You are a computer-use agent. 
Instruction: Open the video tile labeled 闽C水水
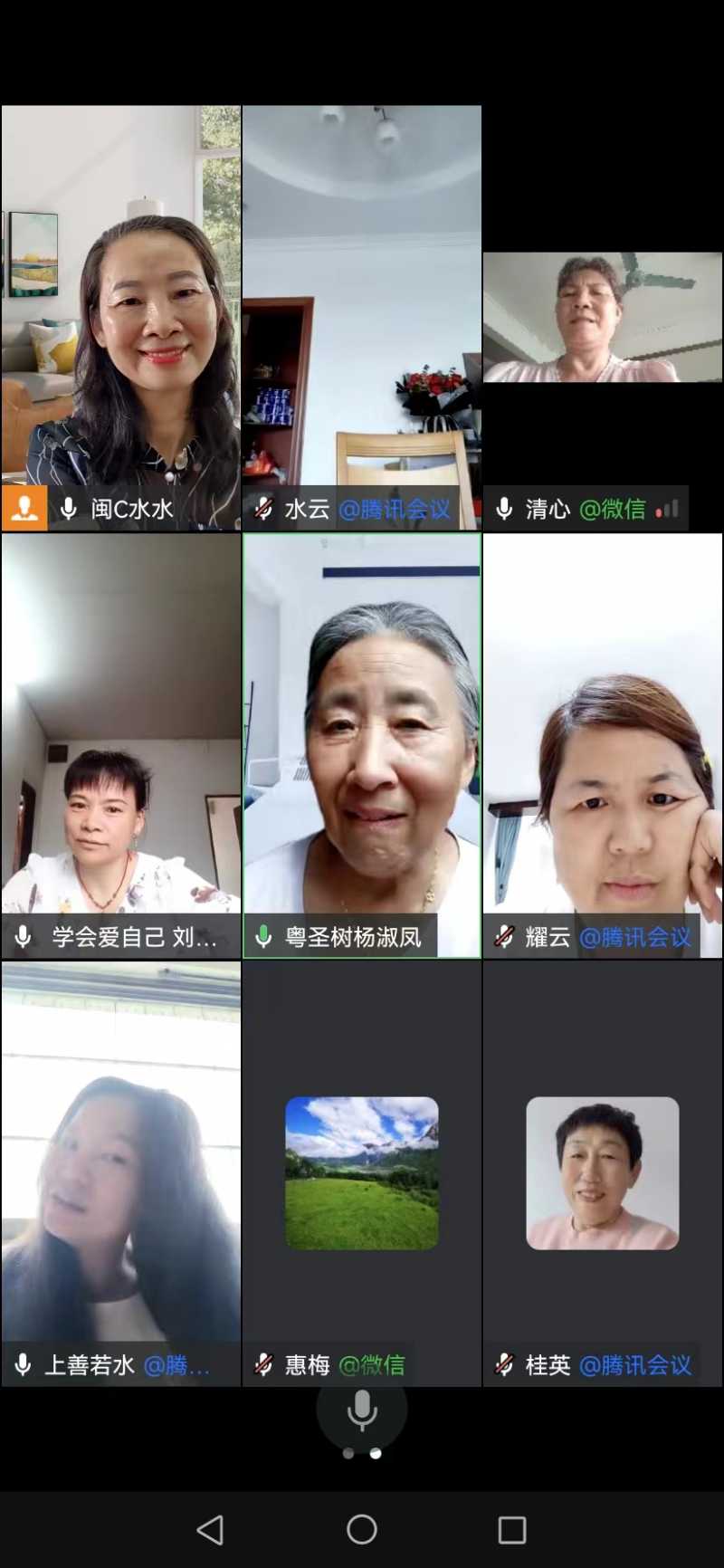(121, 317)
